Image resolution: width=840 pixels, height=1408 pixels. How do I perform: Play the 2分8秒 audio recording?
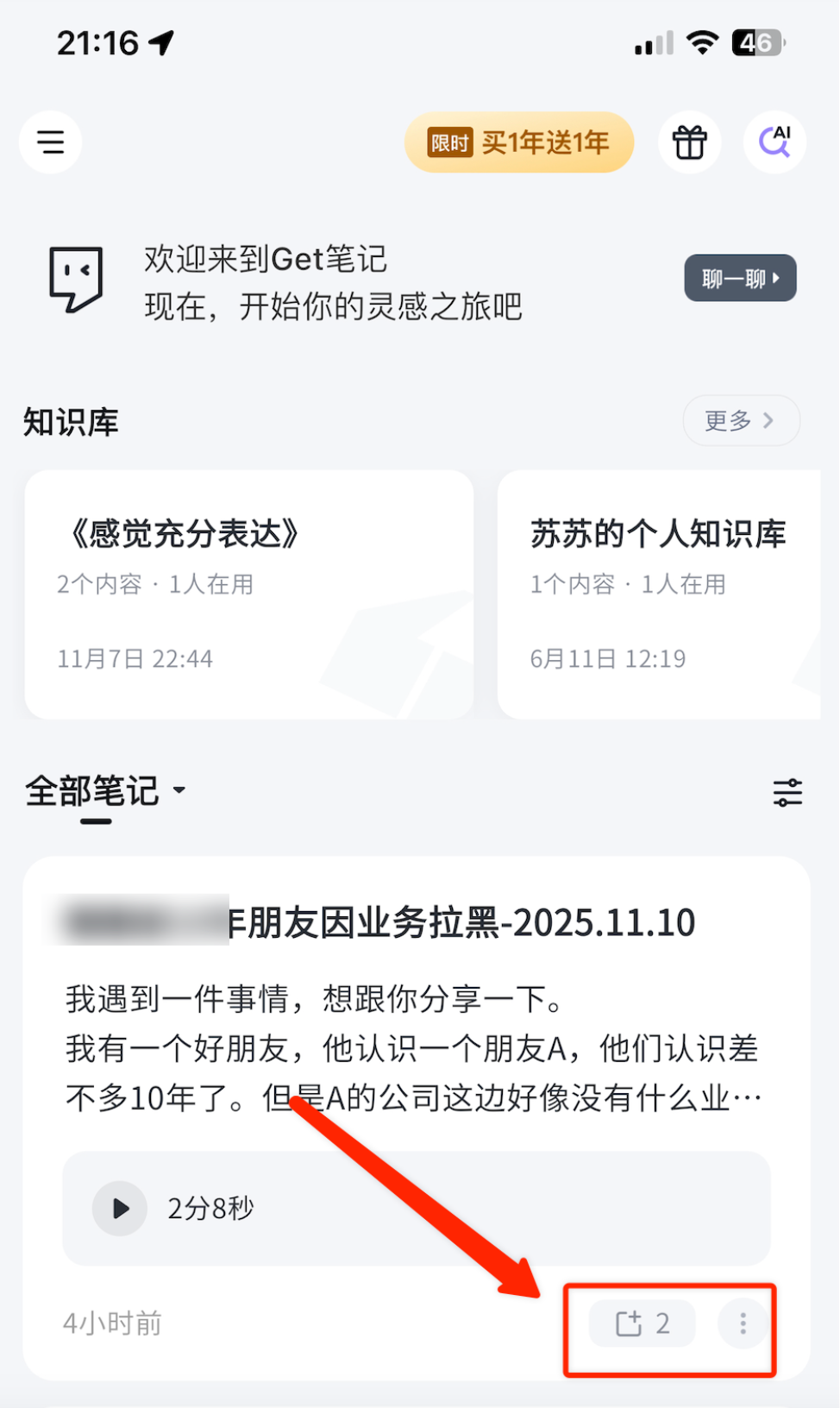click(120, 1209)
